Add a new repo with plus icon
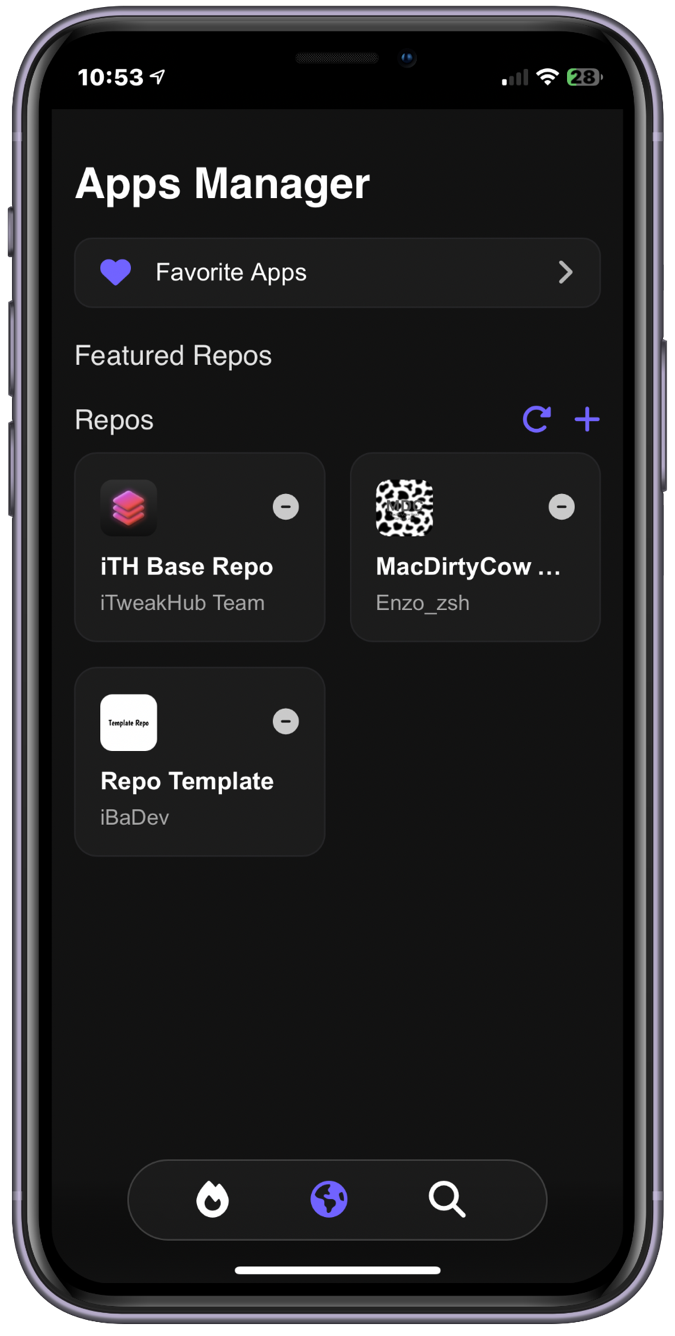 587,419
